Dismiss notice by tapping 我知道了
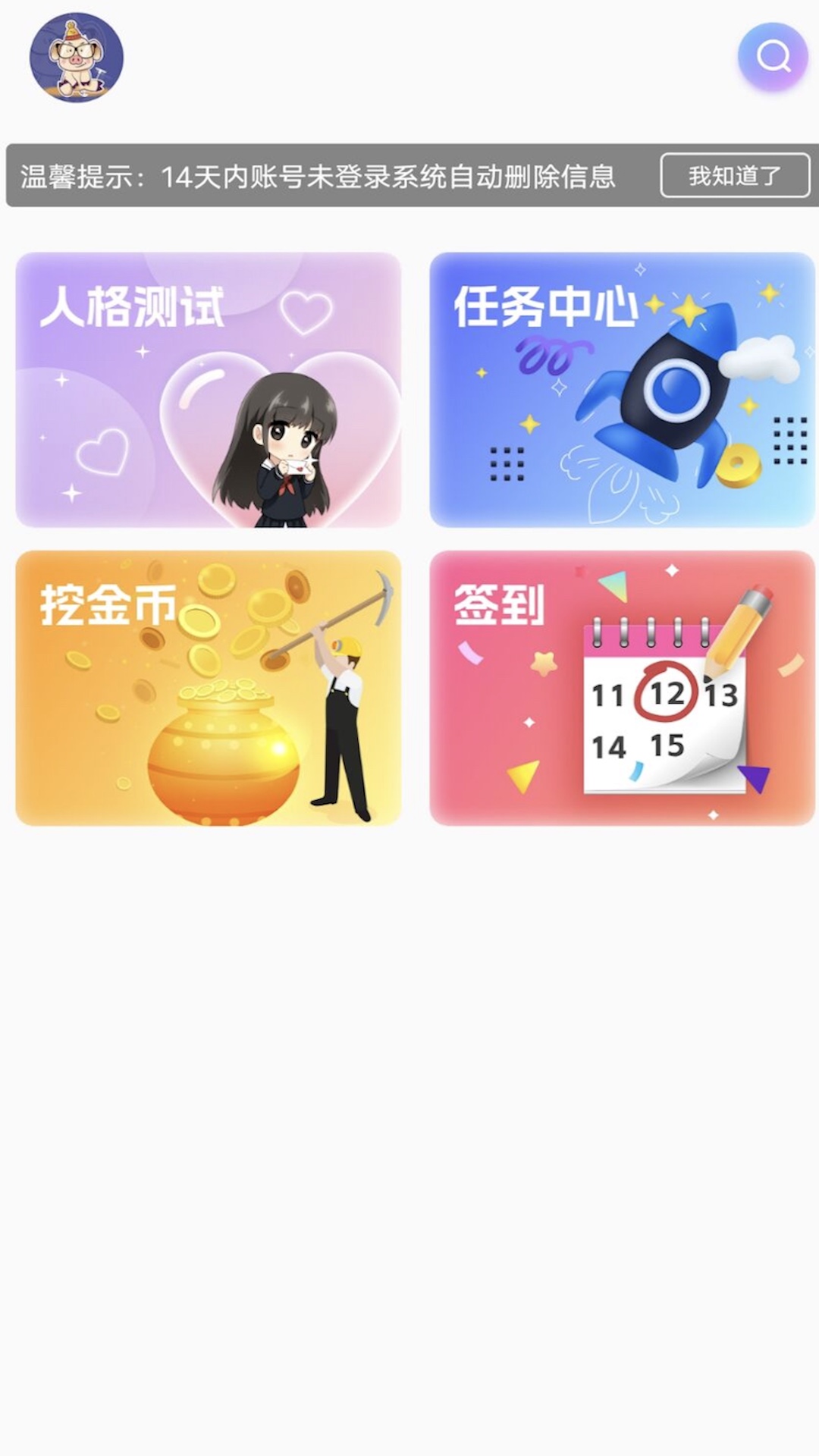The image size is (819, 1456). 734,173
